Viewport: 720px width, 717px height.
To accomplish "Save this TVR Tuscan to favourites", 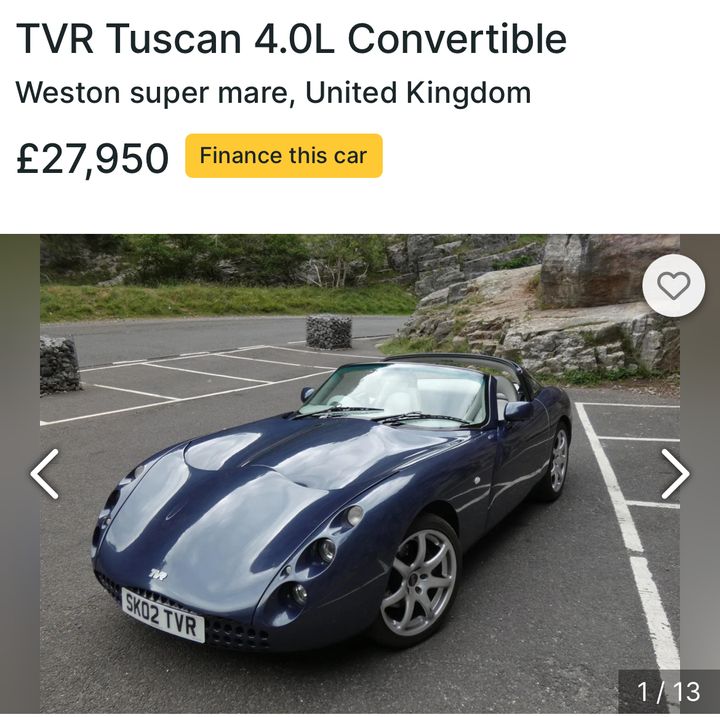I will [673, 287].
